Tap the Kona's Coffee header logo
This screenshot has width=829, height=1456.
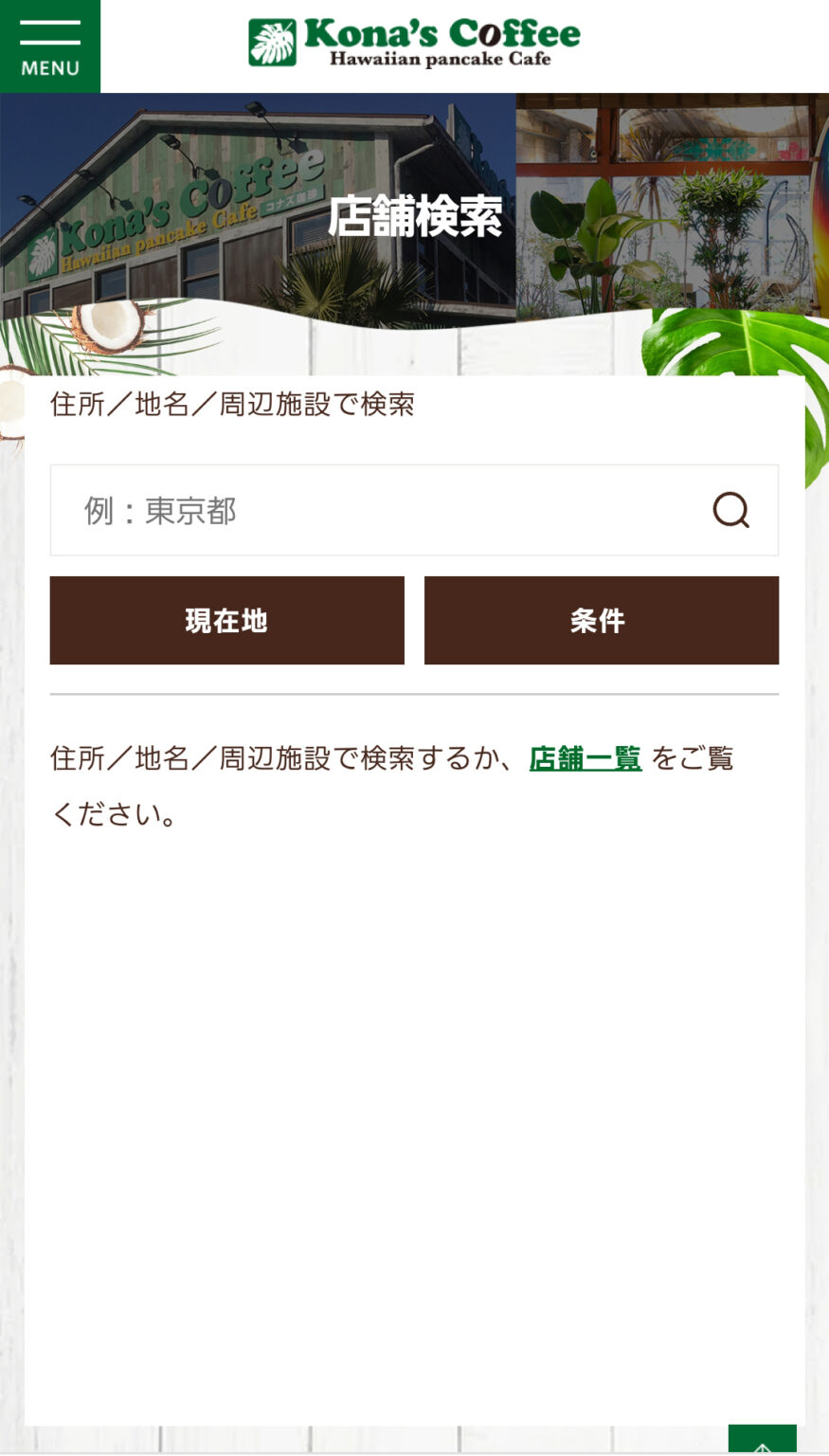(x=414, y=43)
